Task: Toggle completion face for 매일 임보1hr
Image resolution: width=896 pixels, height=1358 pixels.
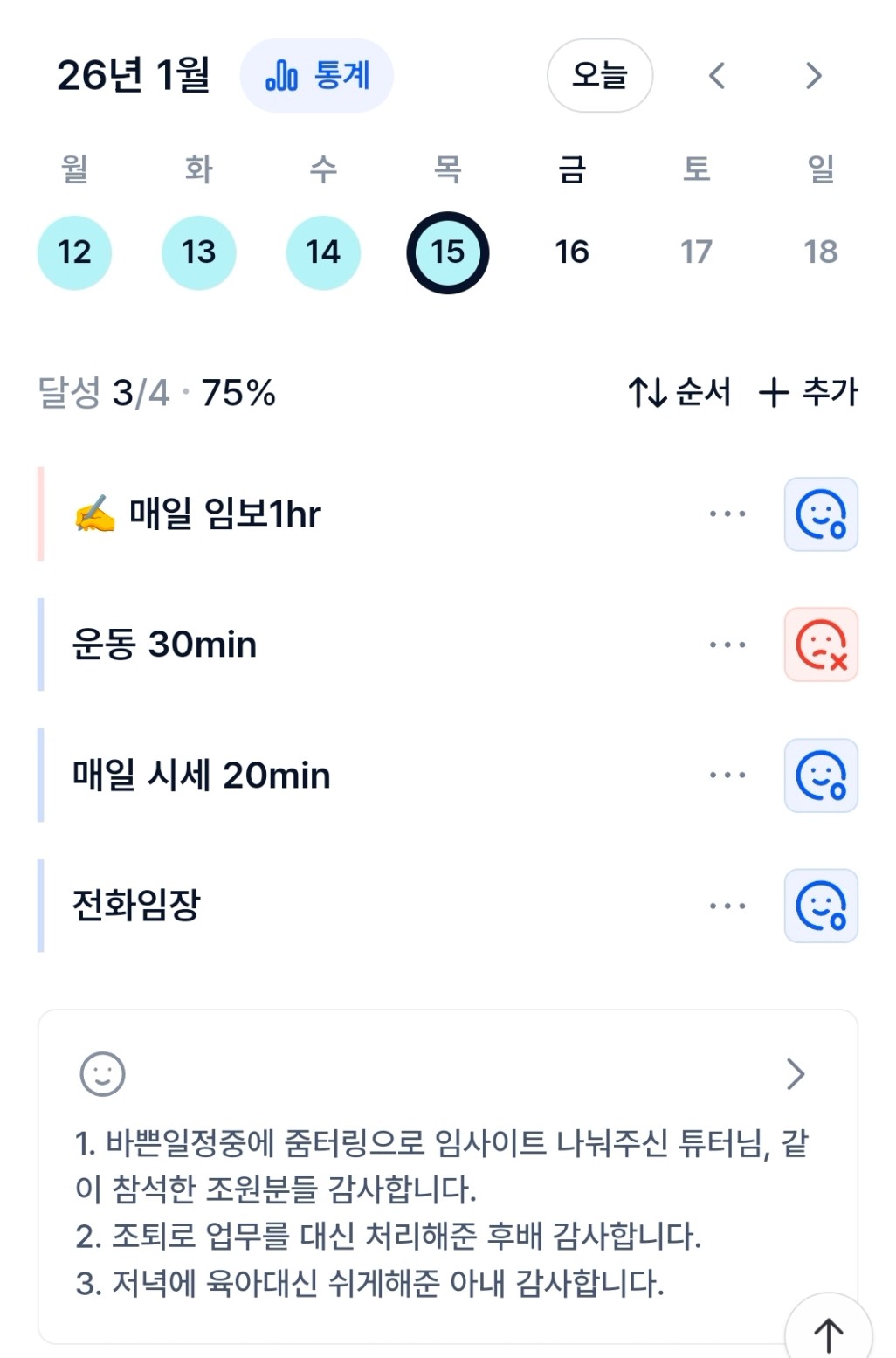Action: point(821,514)
